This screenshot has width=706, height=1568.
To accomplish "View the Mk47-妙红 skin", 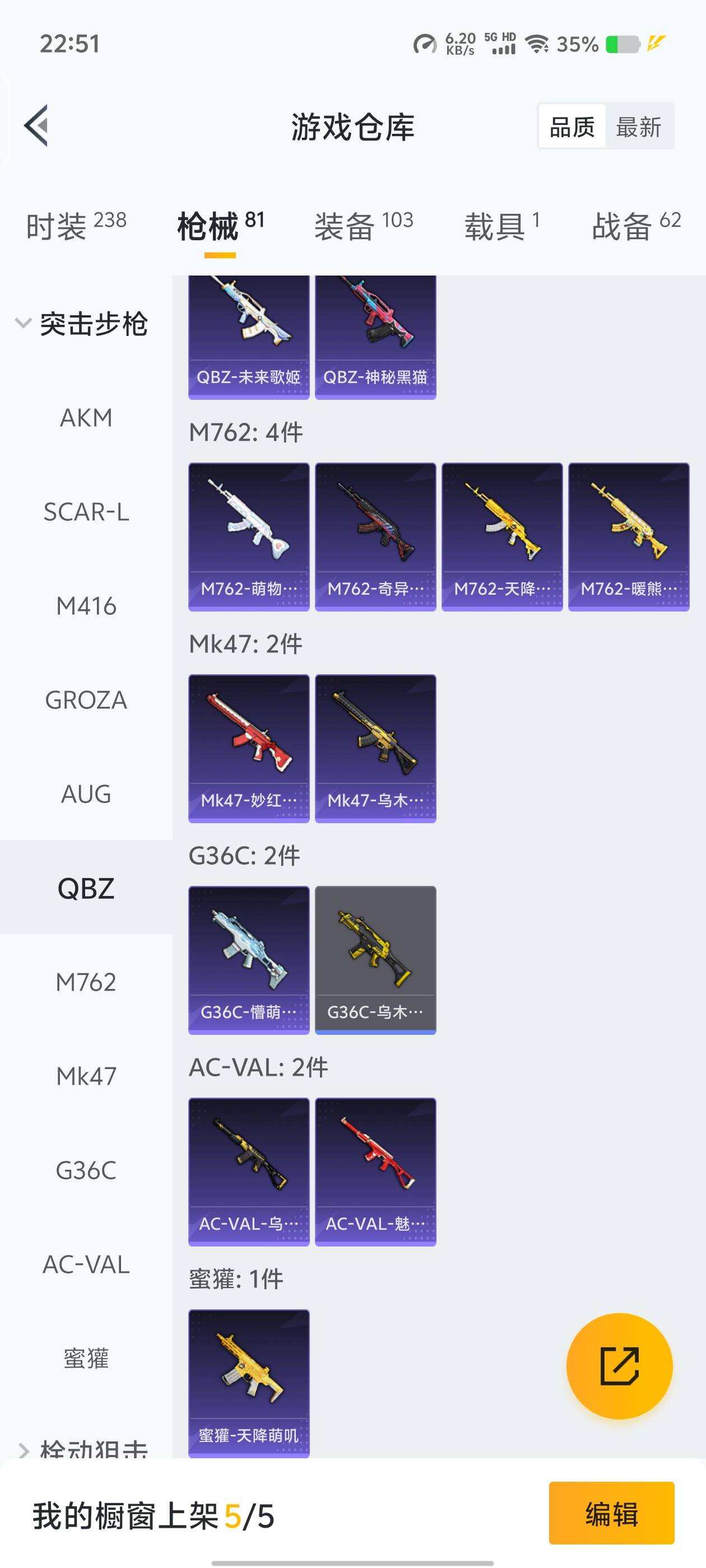I will (249, 748).
